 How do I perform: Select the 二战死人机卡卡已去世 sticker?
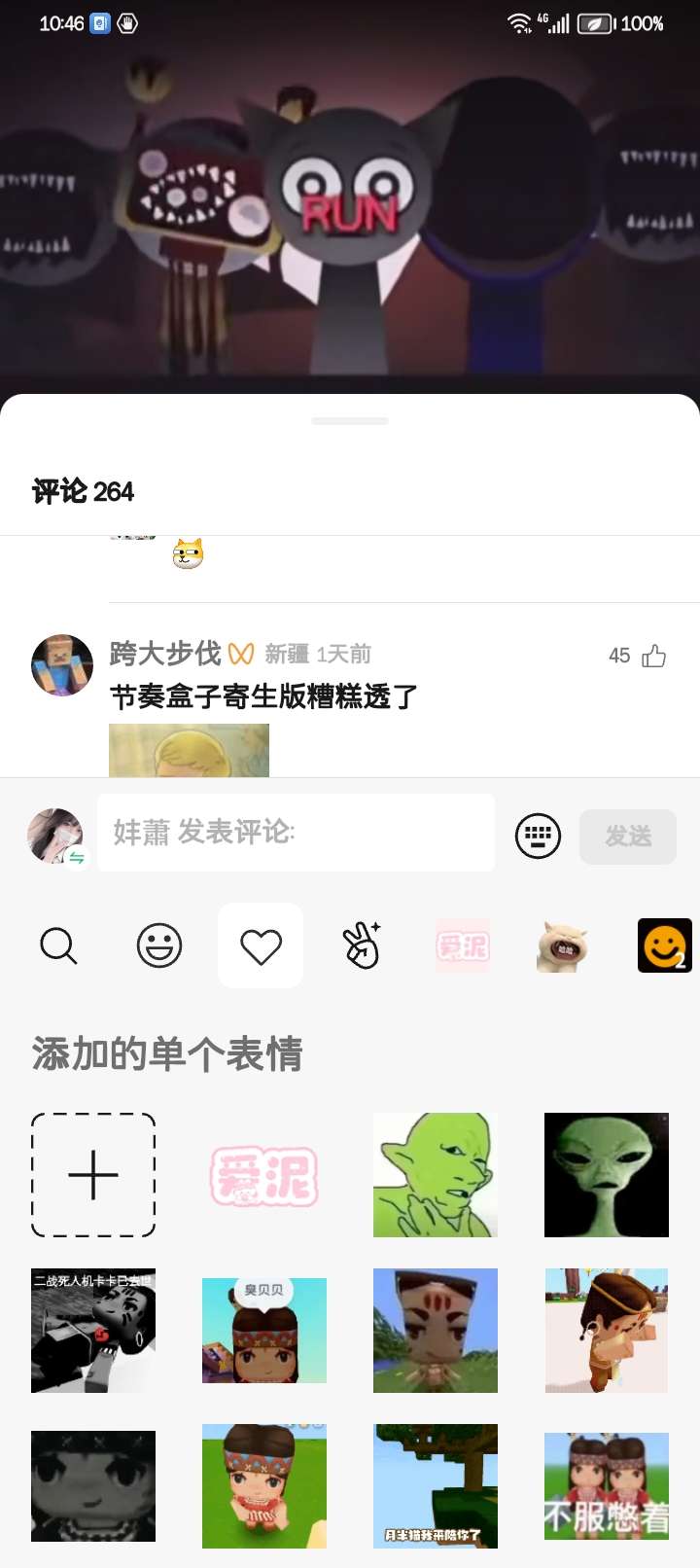[93, 1331]
